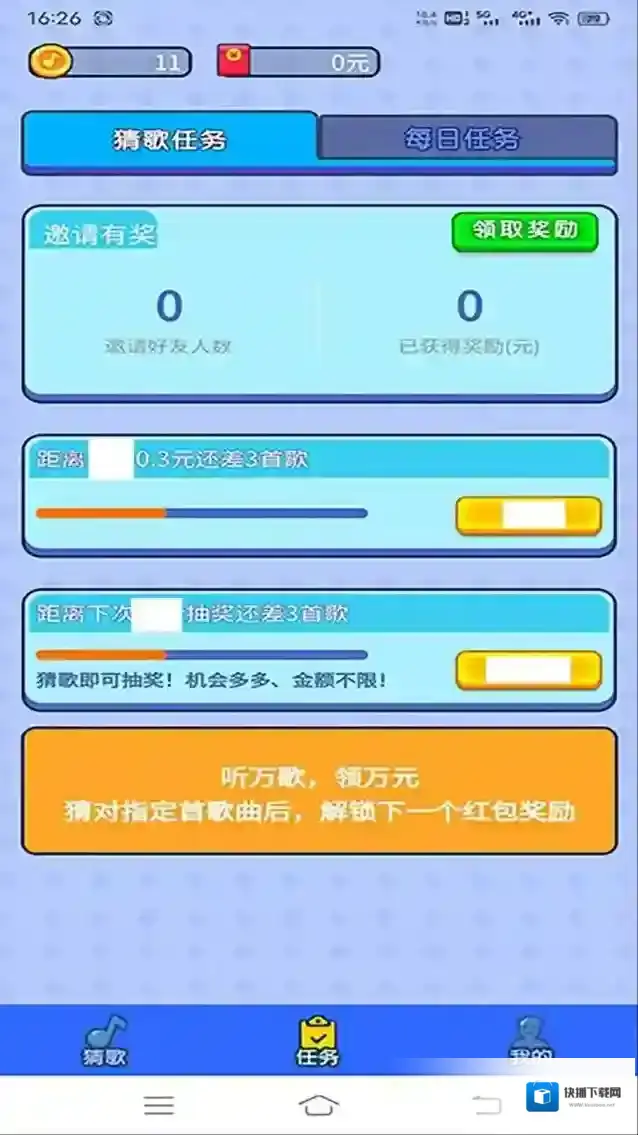This screenshot has width=638, height=1135.
Task: Tap the yellow button in 抽奖 task card
Action: pos(528,670)
